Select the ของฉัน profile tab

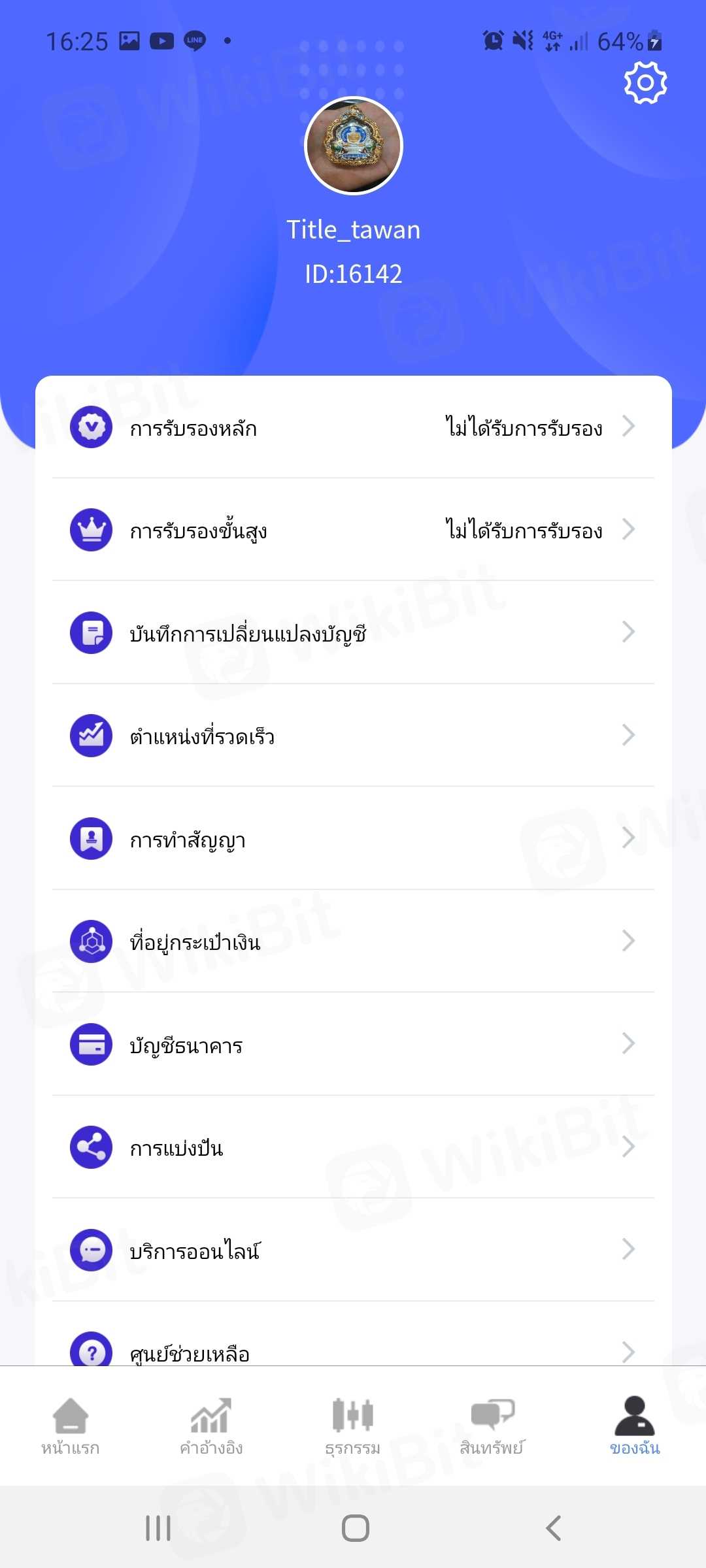[x=635, y=1427]
